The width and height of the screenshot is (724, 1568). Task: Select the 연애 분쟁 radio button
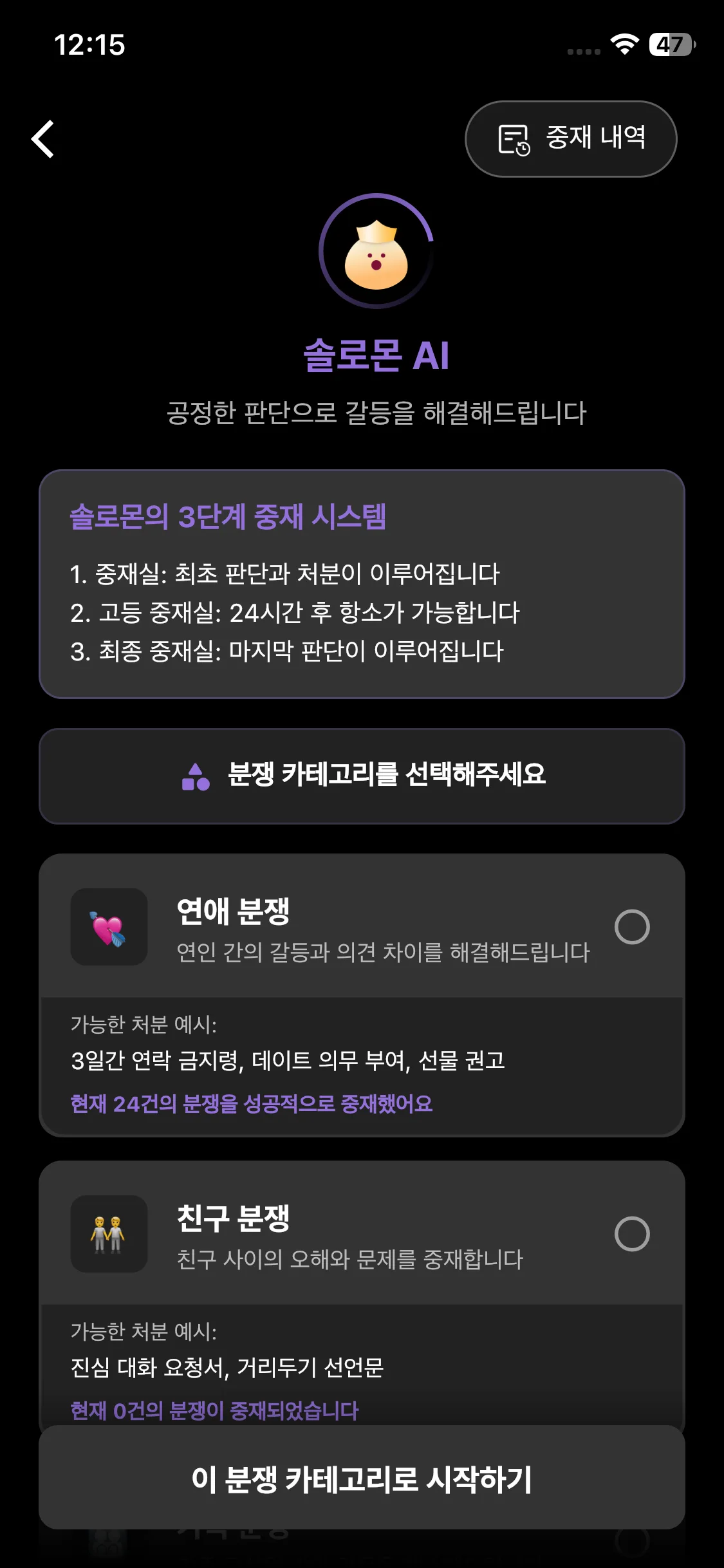(x=631, y=927)
